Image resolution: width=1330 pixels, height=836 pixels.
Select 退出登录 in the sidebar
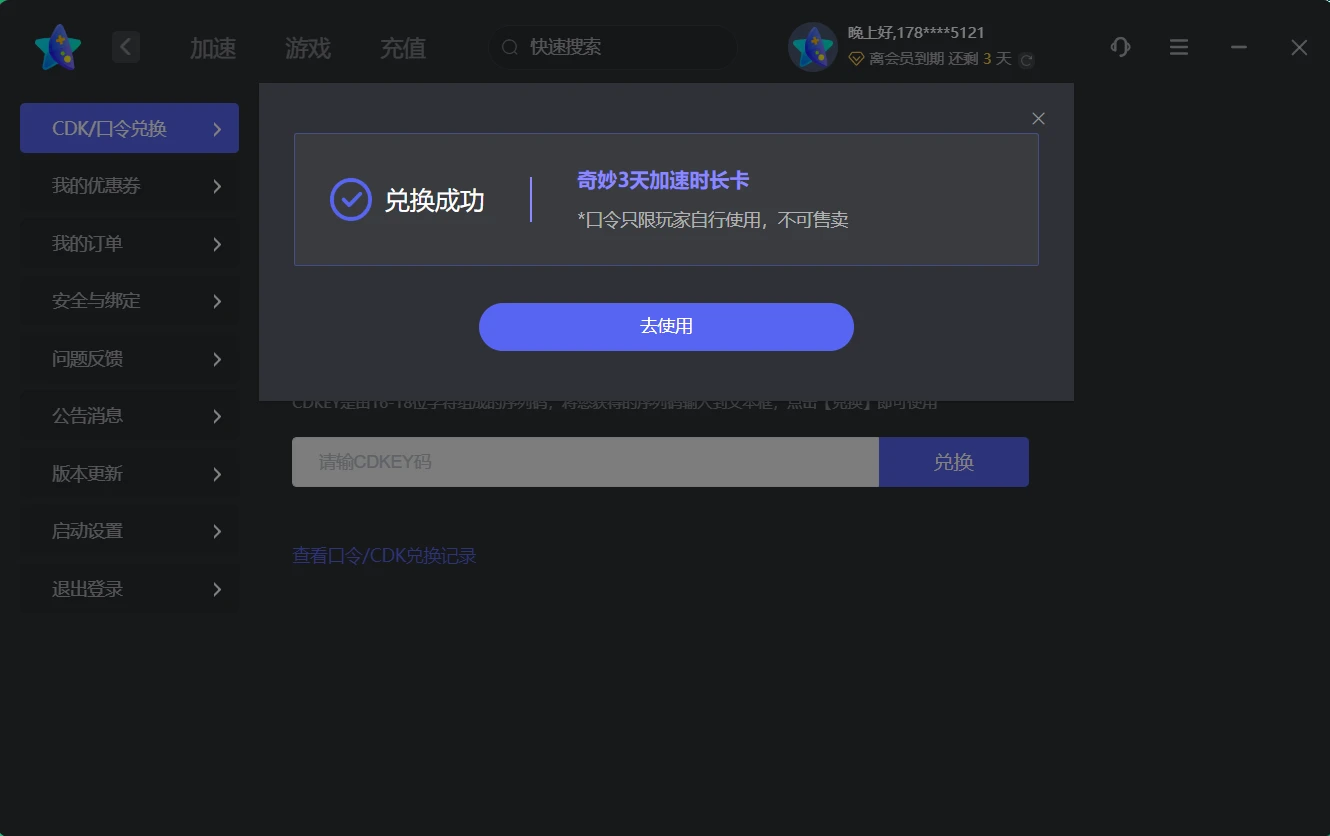pyautogui.click(x=129, y=589)
